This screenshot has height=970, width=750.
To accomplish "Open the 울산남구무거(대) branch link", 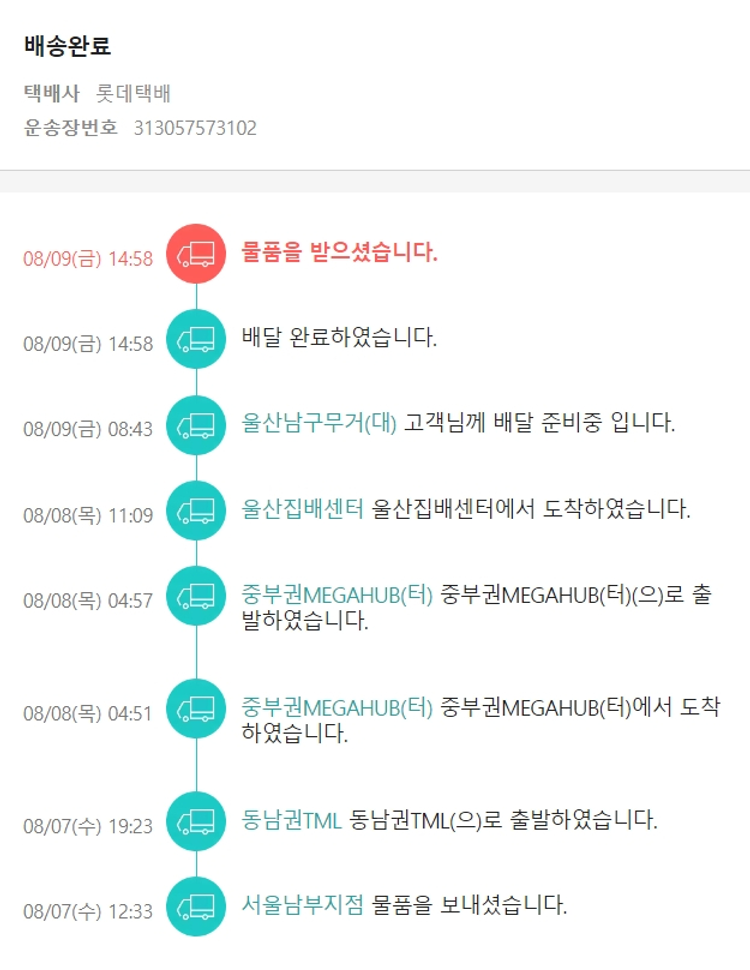I will point(319,423).
